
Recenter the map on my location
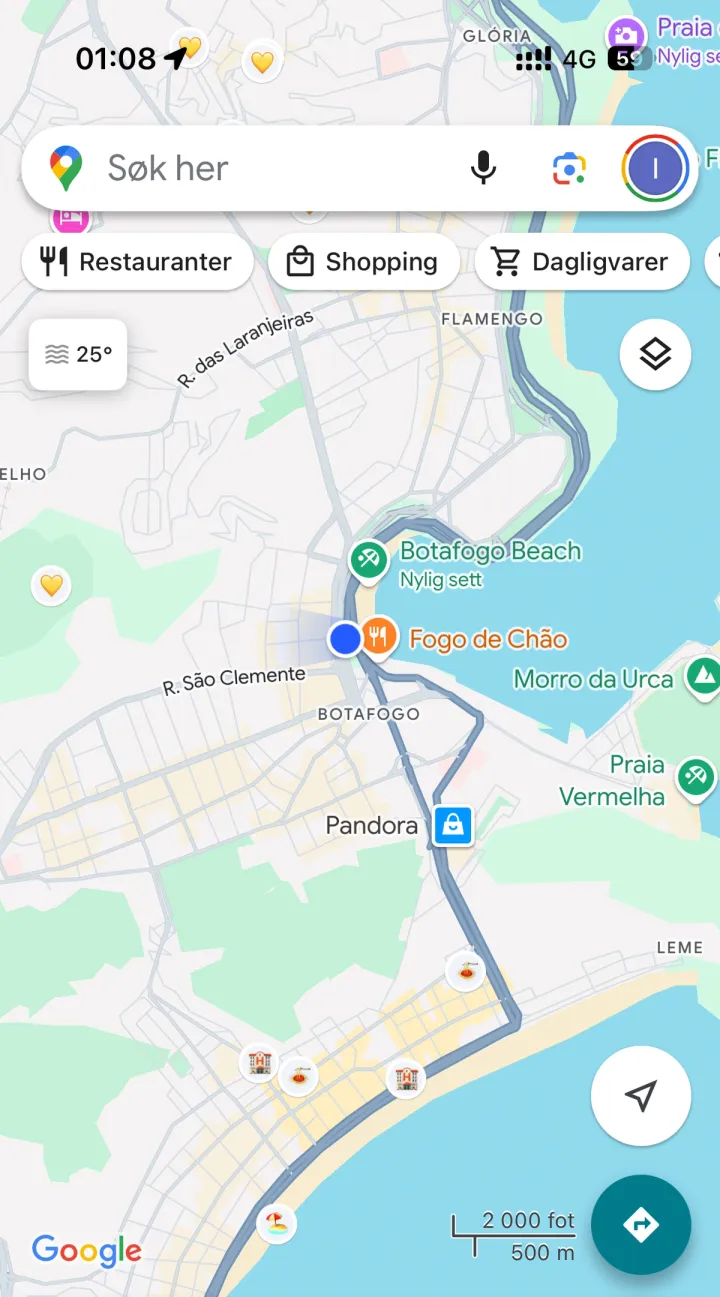pyautogui.click(x=641, y=1096)
